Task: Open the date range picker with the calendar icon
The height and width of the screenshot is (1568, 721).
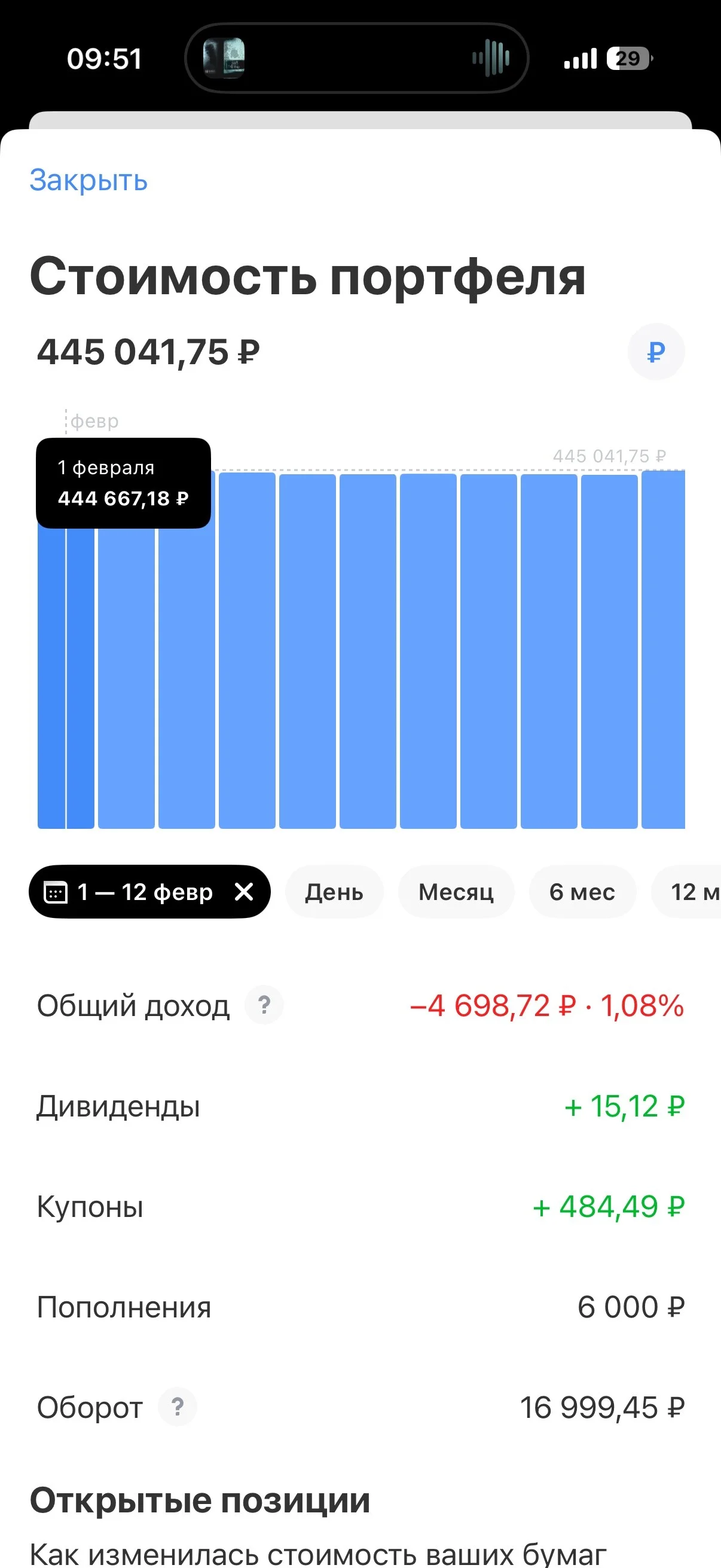Action: (56, 892)
